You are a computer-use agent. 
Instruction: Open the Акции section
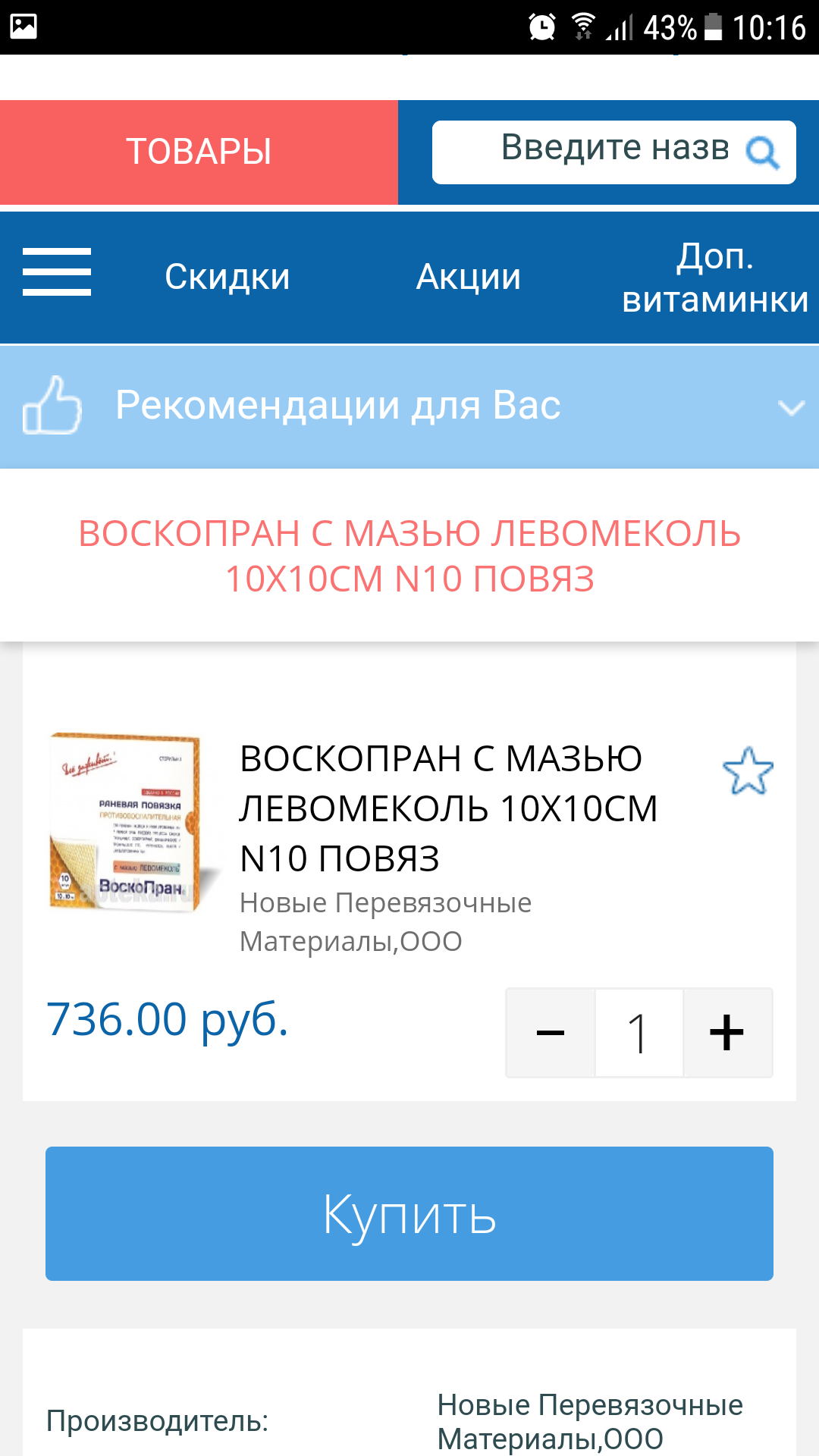[x=469, y=277]
